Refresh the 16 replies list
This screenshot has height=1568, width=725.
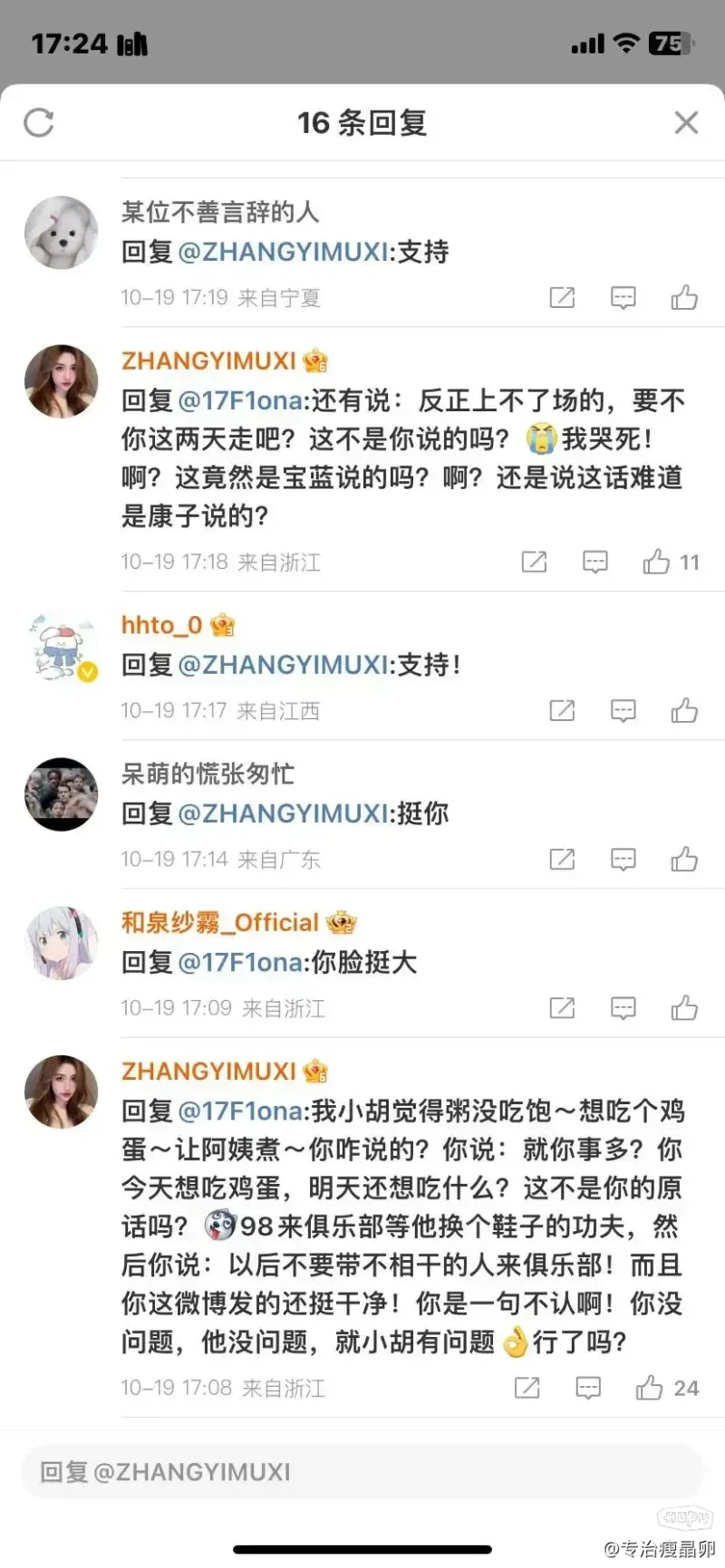39,122
